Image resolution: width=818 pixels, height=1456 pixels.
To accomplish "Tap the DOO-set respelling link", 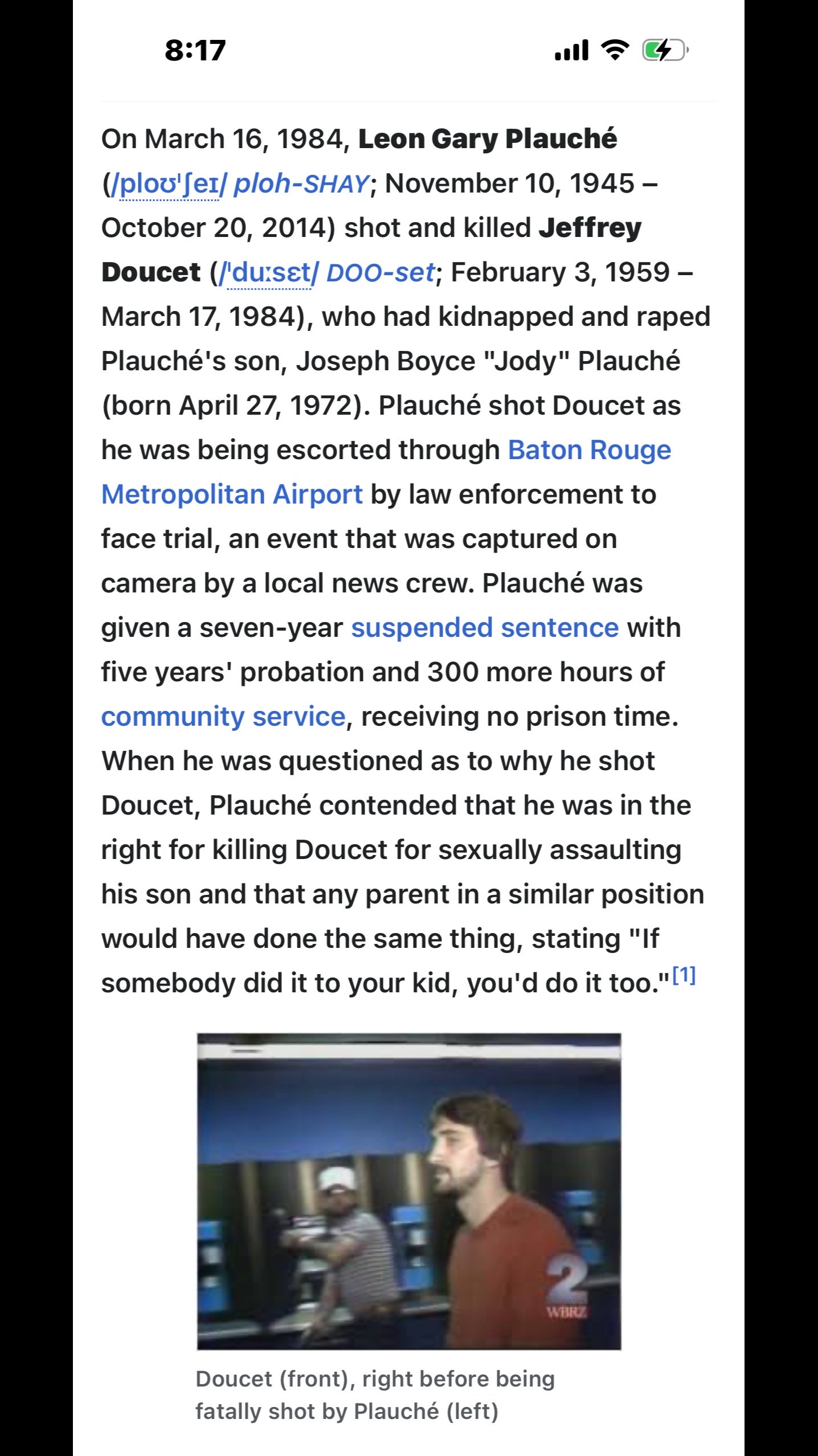I will coord(381,273).
